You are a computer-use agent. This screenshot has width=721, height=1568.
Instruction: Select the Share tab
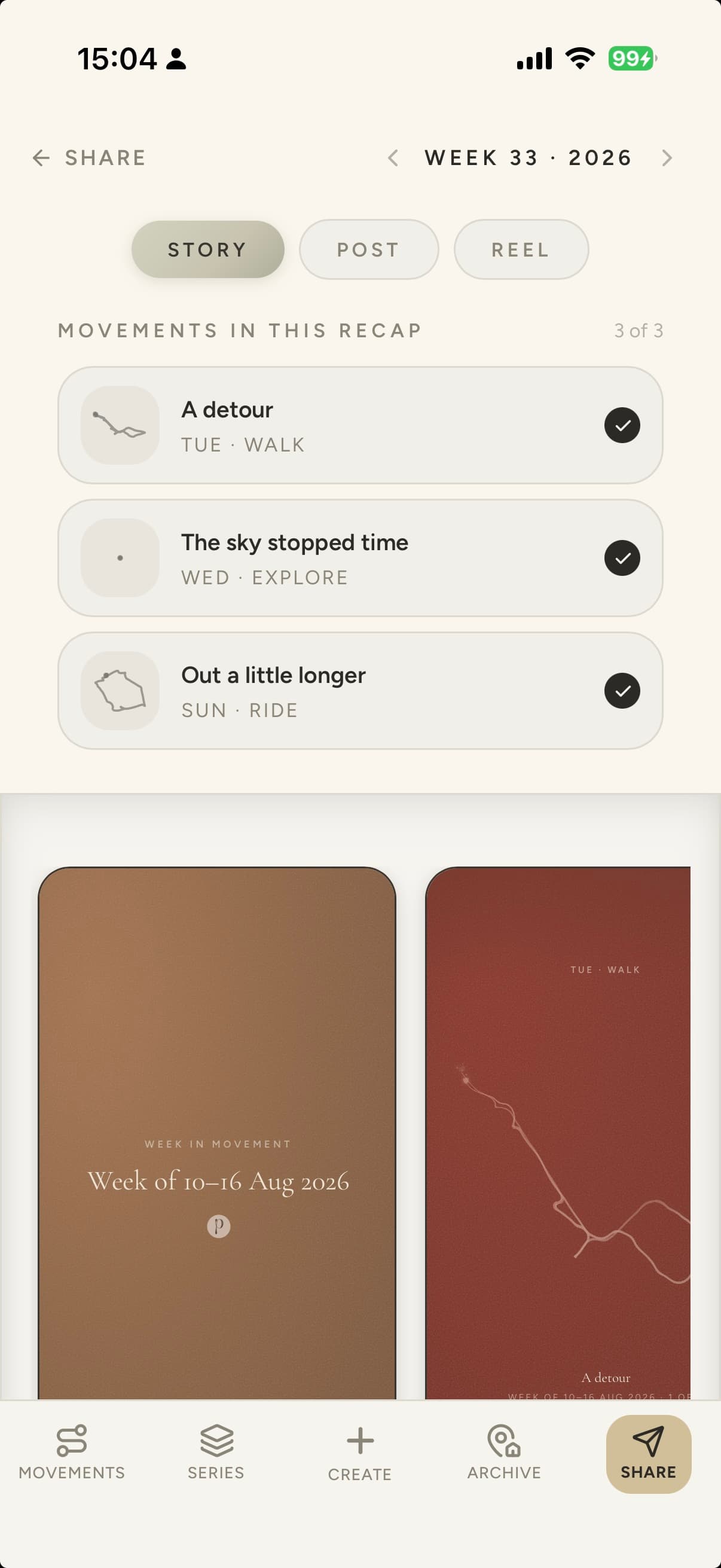[x=649, y=1454]
